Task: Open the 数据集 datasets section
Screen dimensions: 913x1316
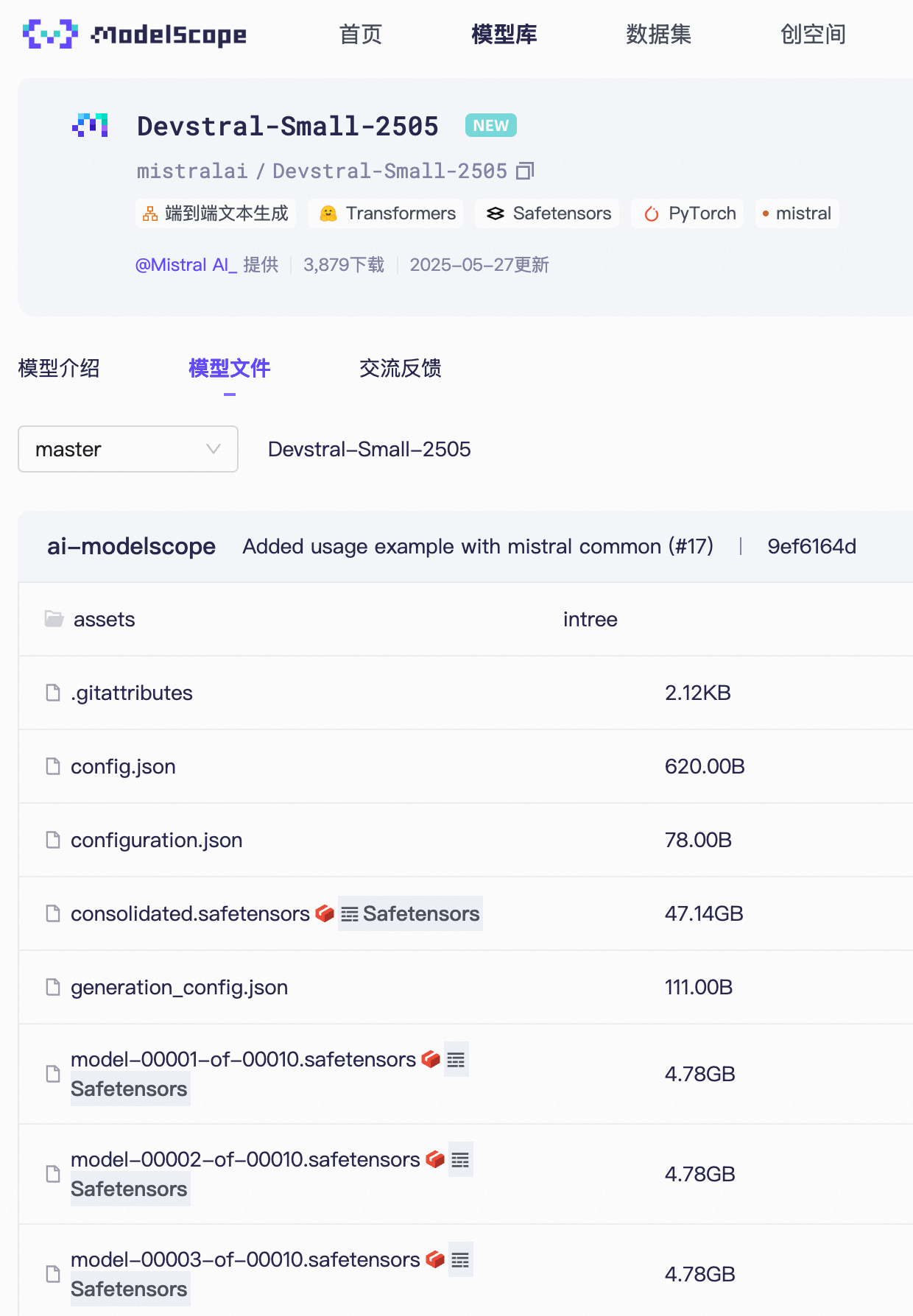Action: [658, 35]
